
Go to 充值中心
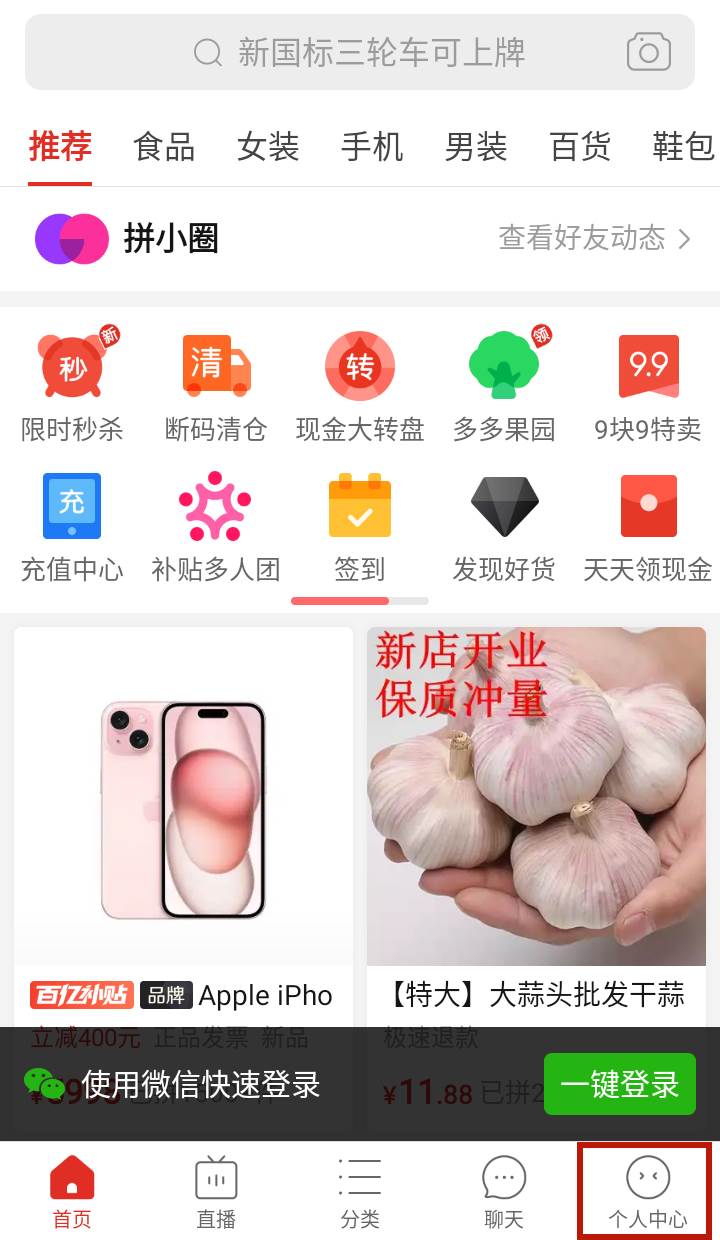72,527
